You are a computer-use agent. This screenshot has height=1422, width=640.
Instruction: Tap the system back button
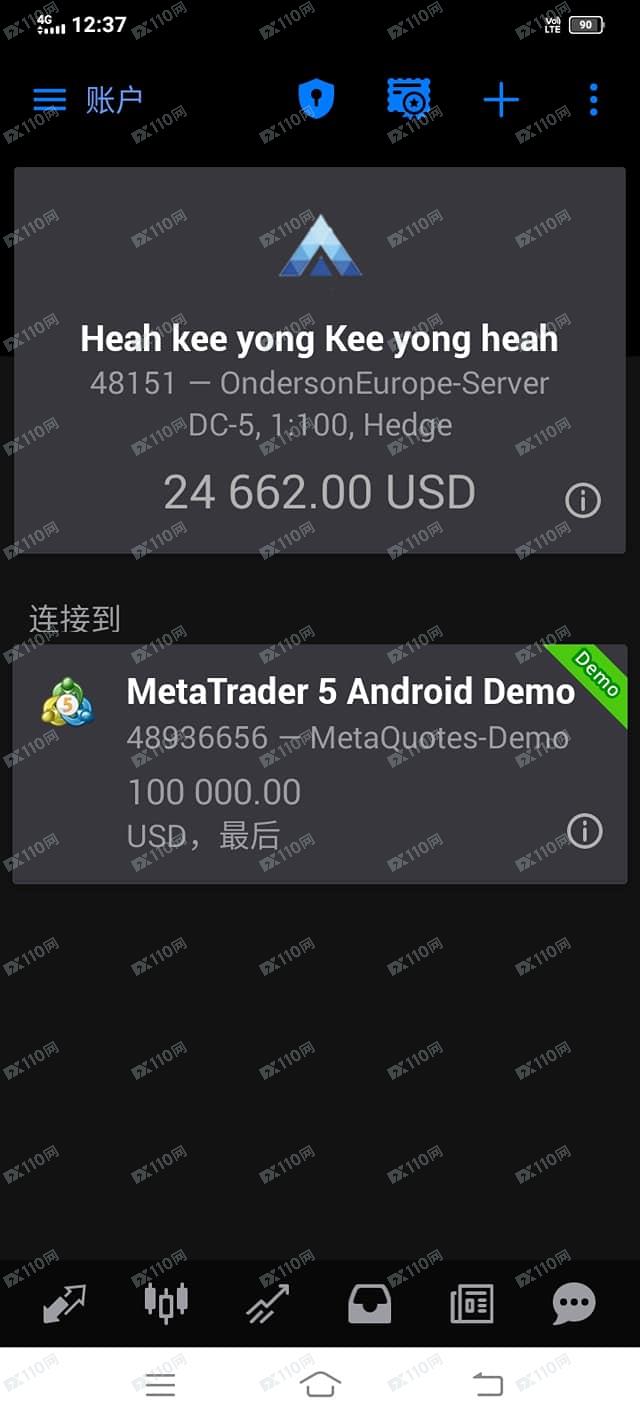[487, 1385]
